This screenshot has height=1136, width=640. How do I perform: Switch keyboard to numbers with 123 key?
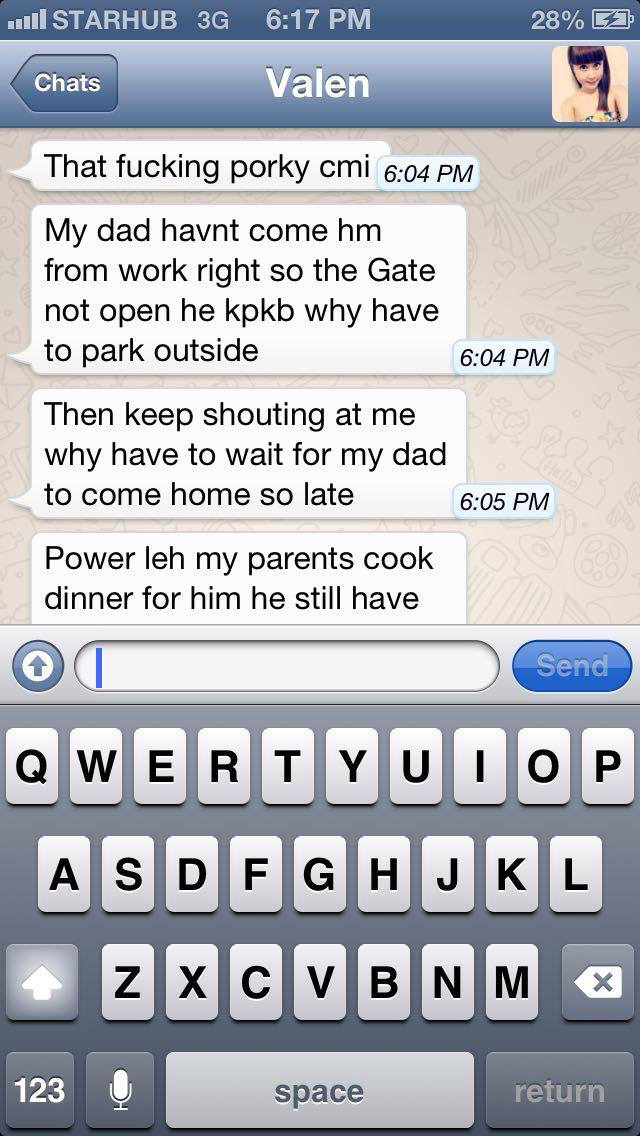[40, 1090]
